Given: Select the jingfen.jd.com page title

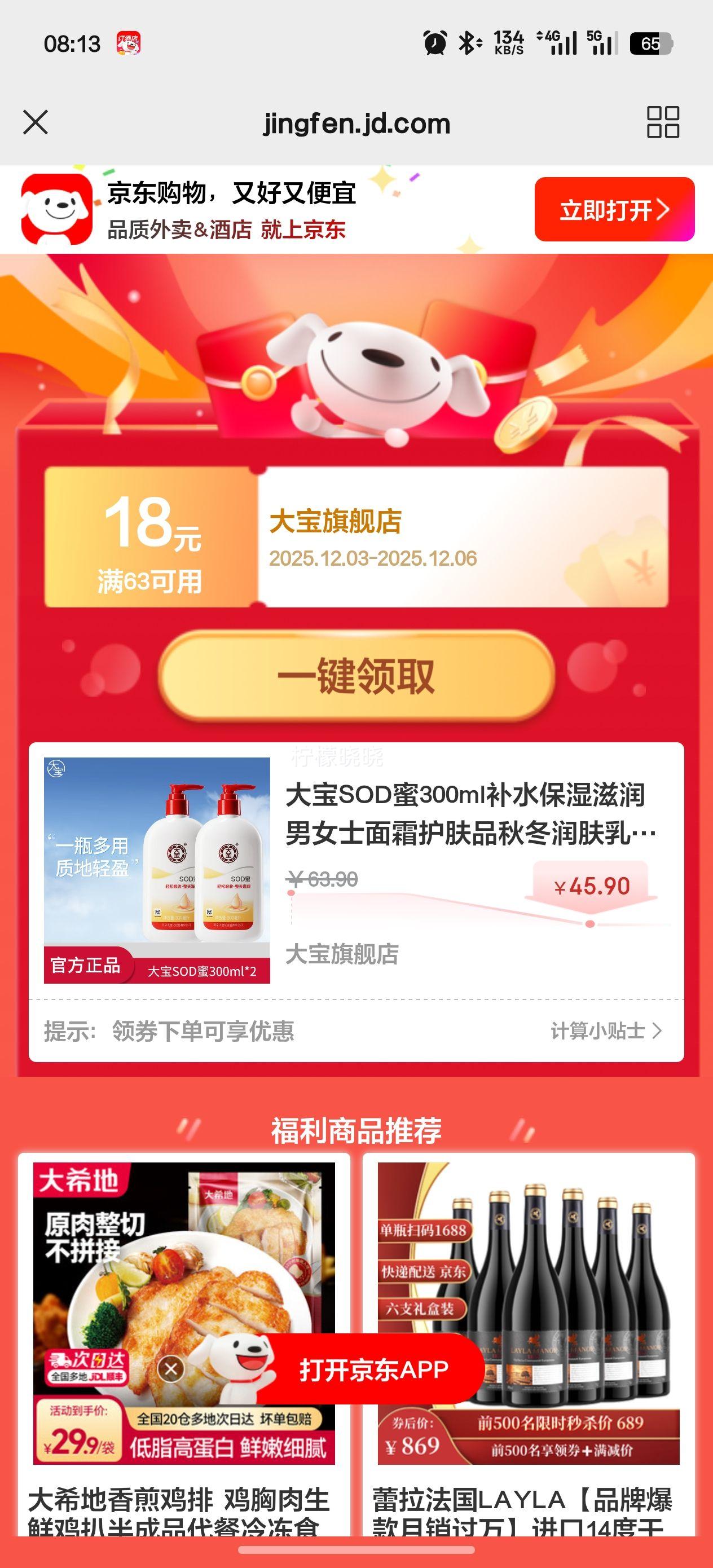Looking at the screenshot, I should (356, 124).
